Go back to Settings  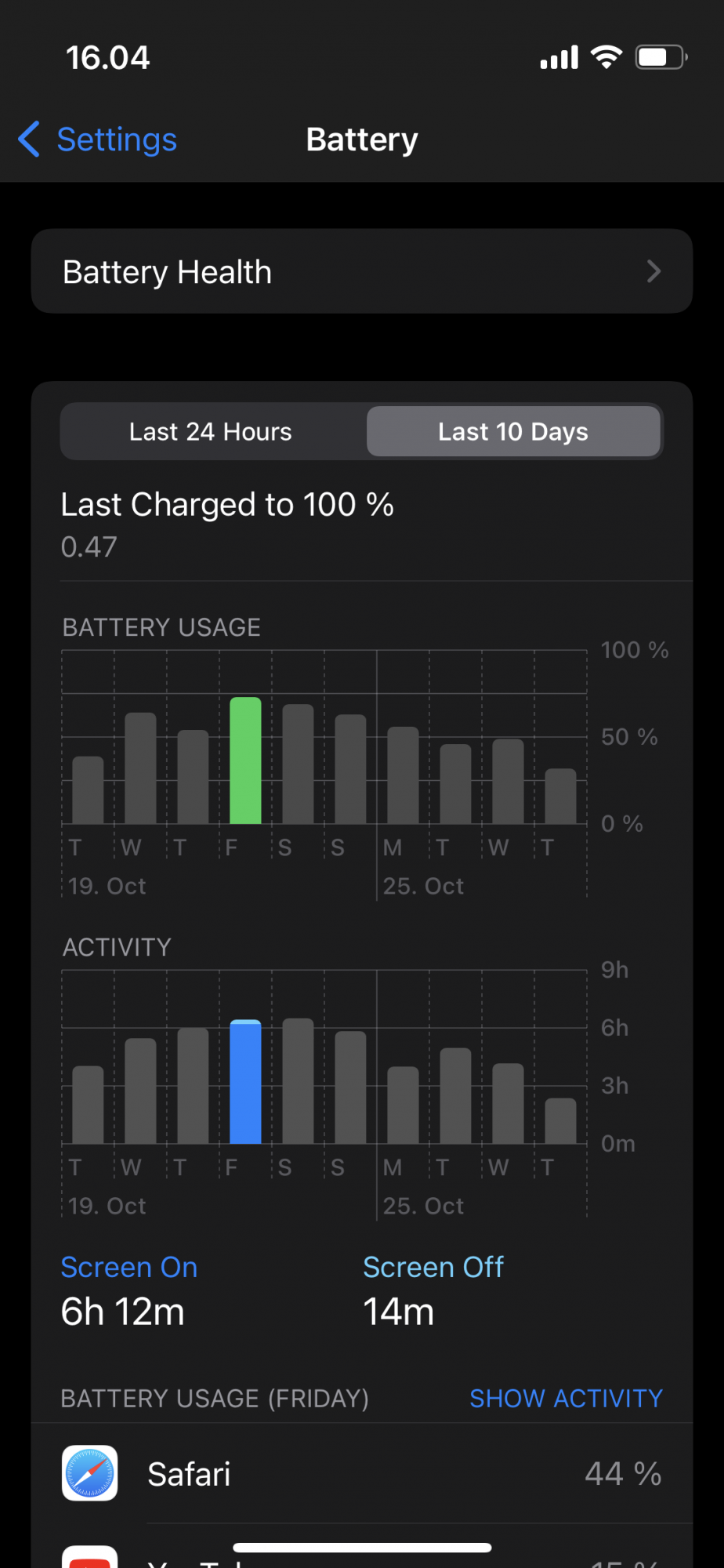[x=98, y=140]
